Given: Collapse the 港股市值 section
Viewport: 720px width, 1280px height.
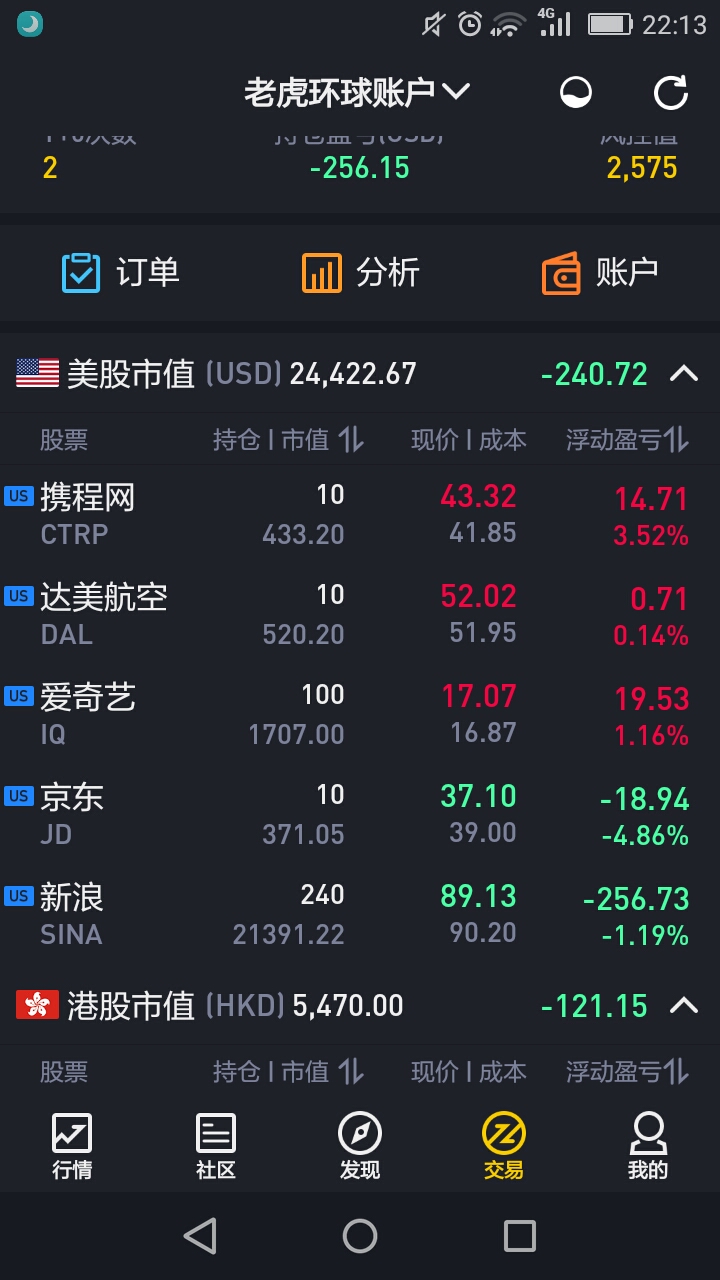Looking at the screenshot, I should [x=684, y=1005].
